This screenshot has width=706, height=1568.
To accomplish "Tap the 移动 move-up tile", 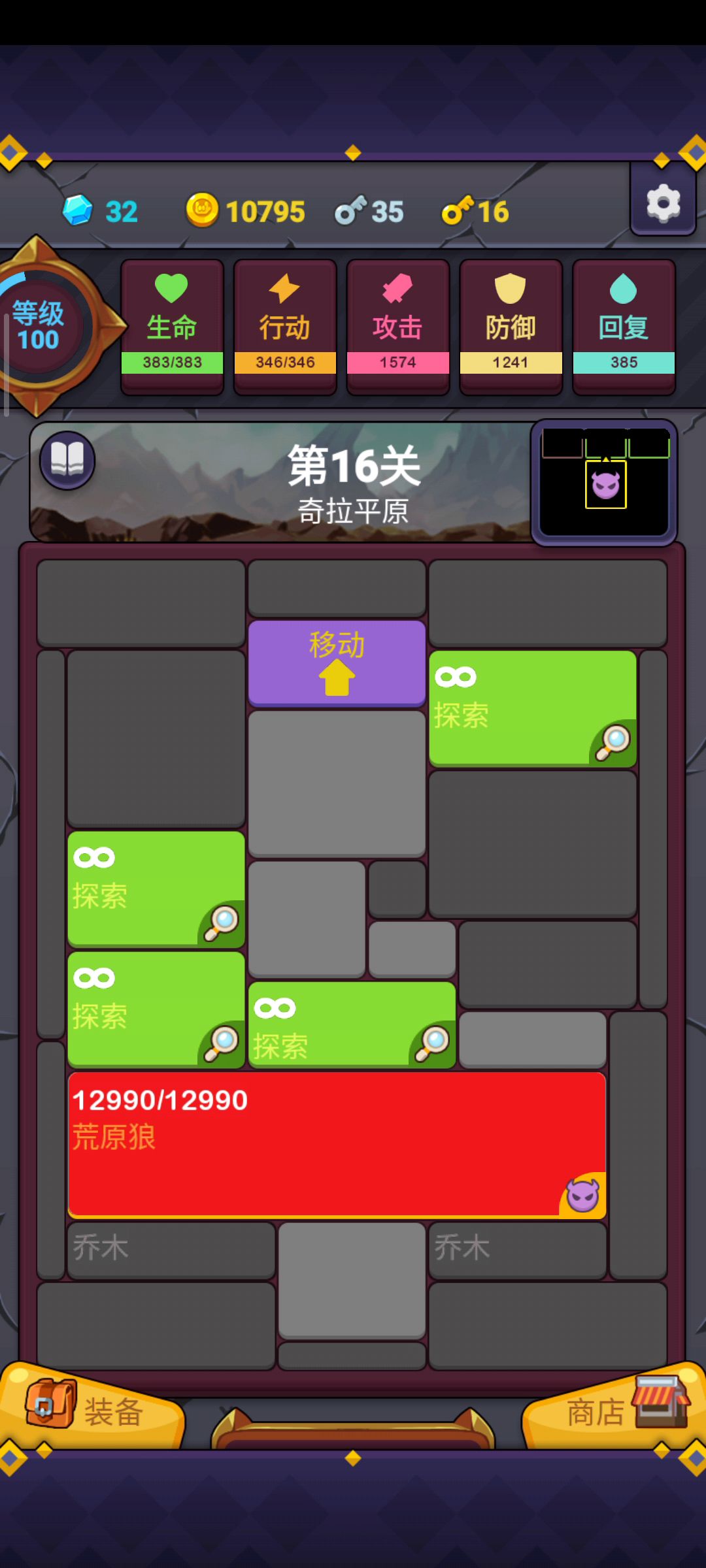I will tap(337, 662).
